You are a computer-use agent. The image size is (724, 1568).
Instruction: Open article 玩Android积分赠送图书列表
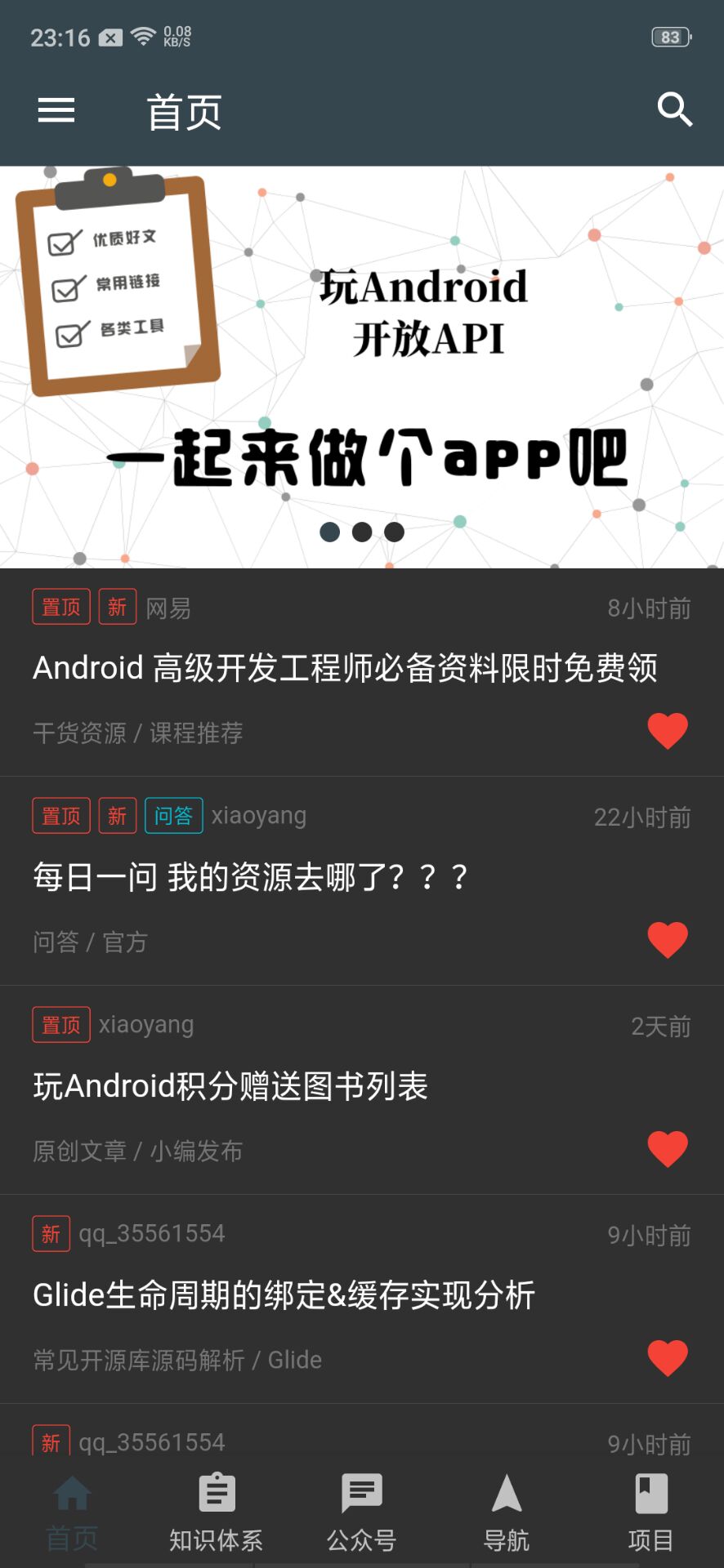click(x=230, y=1086)
